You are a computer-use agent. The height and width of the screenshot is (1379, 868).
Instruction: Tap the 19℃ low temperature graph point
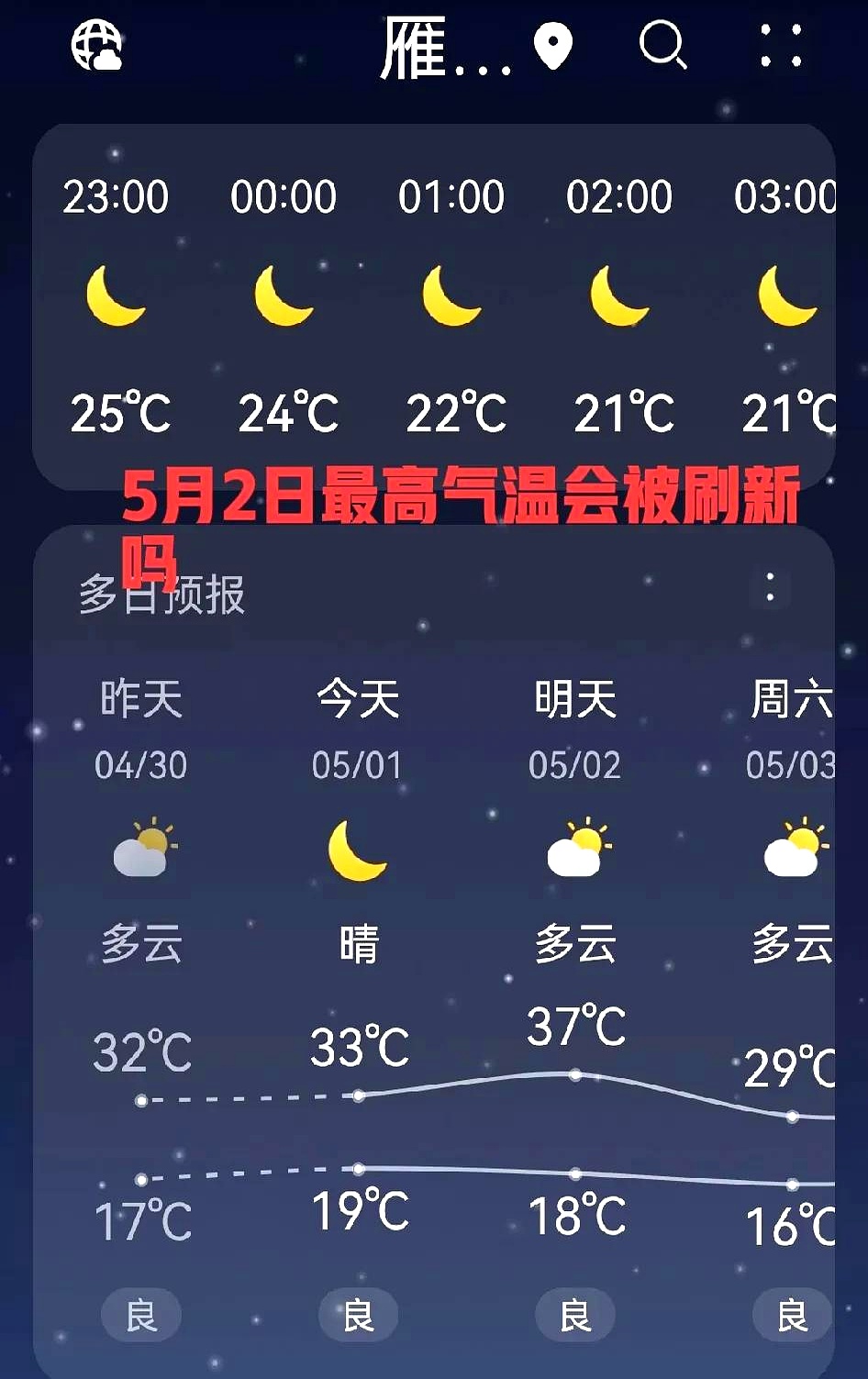[x=357, y=1169]
